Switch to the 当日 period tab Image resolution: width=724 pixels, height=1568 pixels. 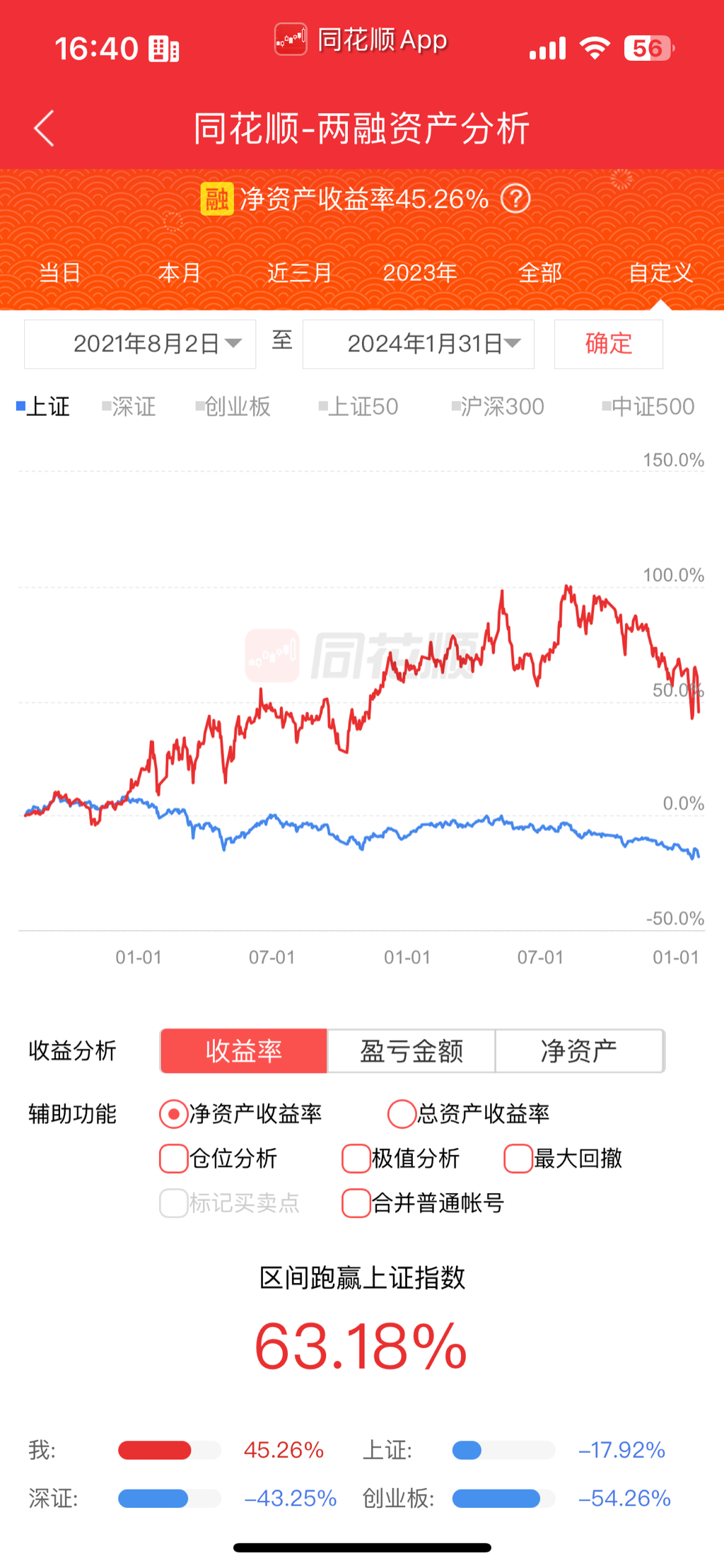pyautogui.click(x=60, y=273)
